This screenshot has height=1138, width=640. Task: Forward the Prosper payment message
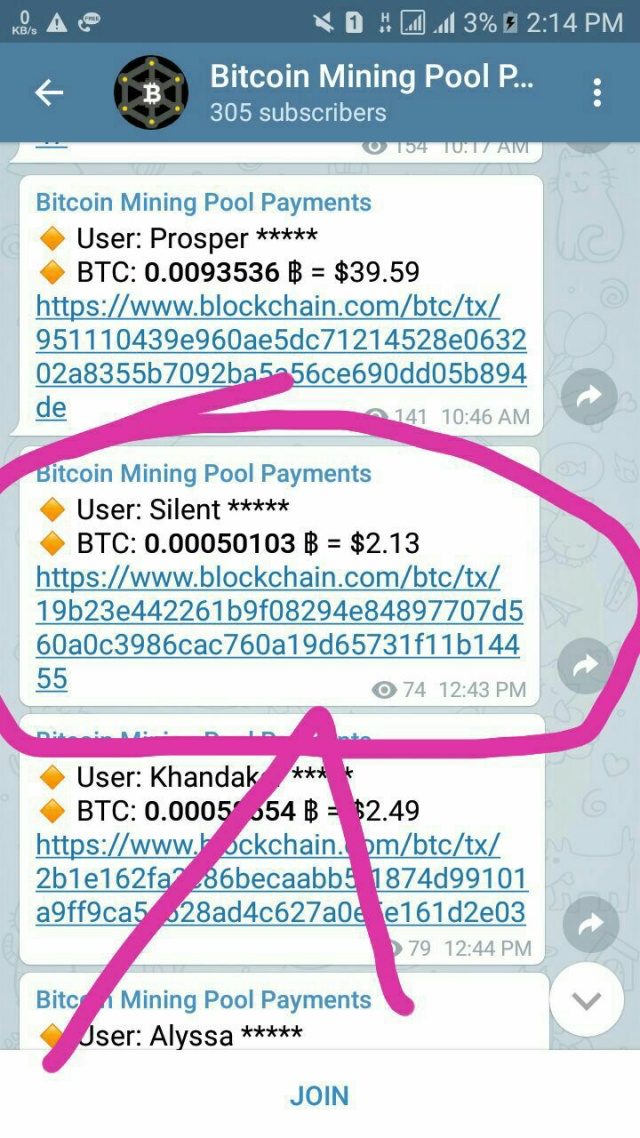pyautogui.click(x=588, y=398)
